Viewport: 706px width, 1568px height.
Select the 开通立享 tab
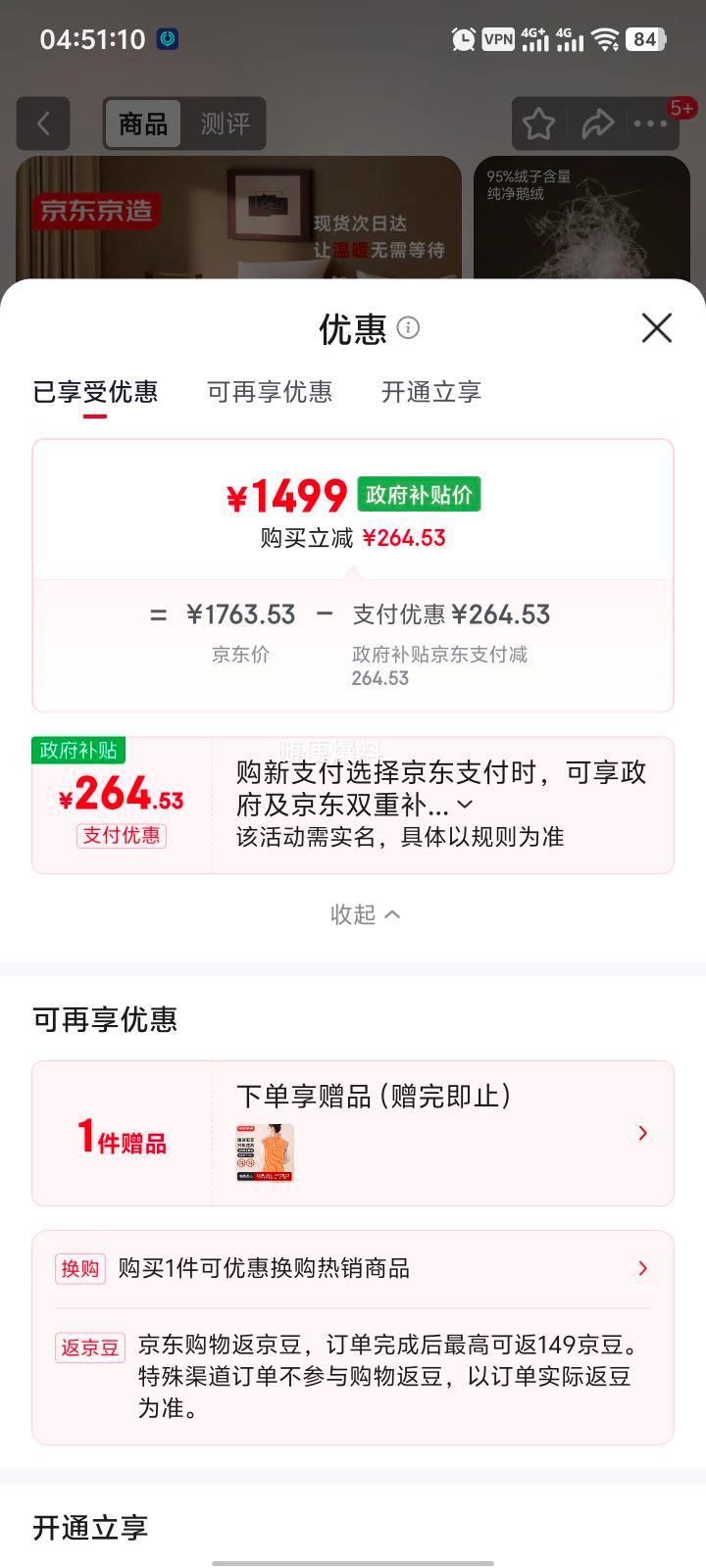coord(429,392)
